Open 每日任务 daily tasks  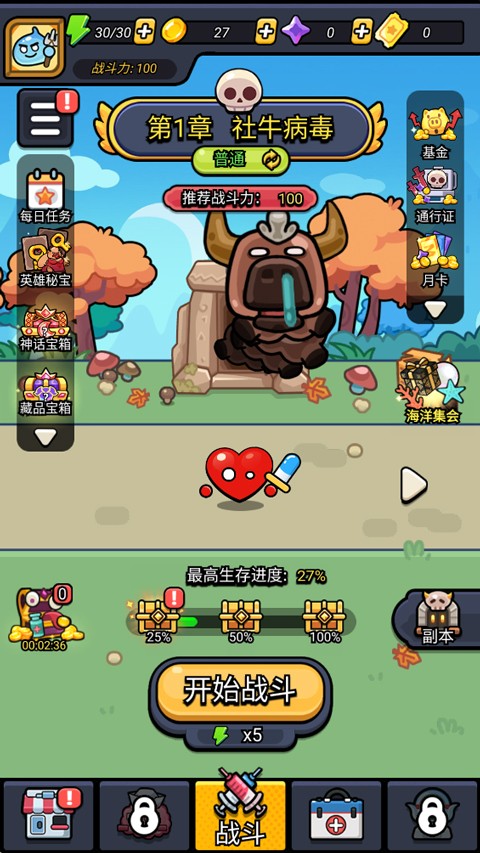[x=46, y=195]
